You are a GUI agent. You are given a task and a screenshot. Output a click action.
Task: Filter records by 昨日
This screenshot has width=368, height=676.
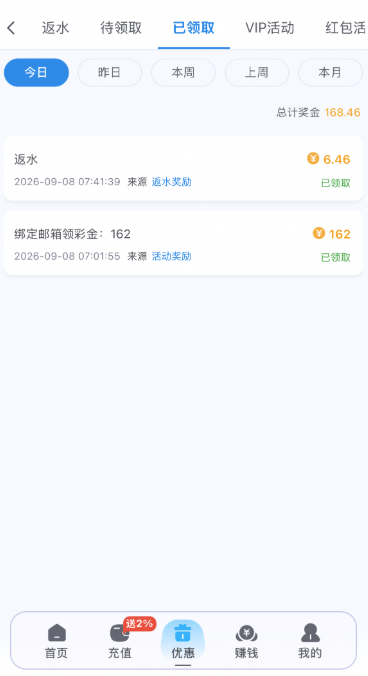pos(109,72)
